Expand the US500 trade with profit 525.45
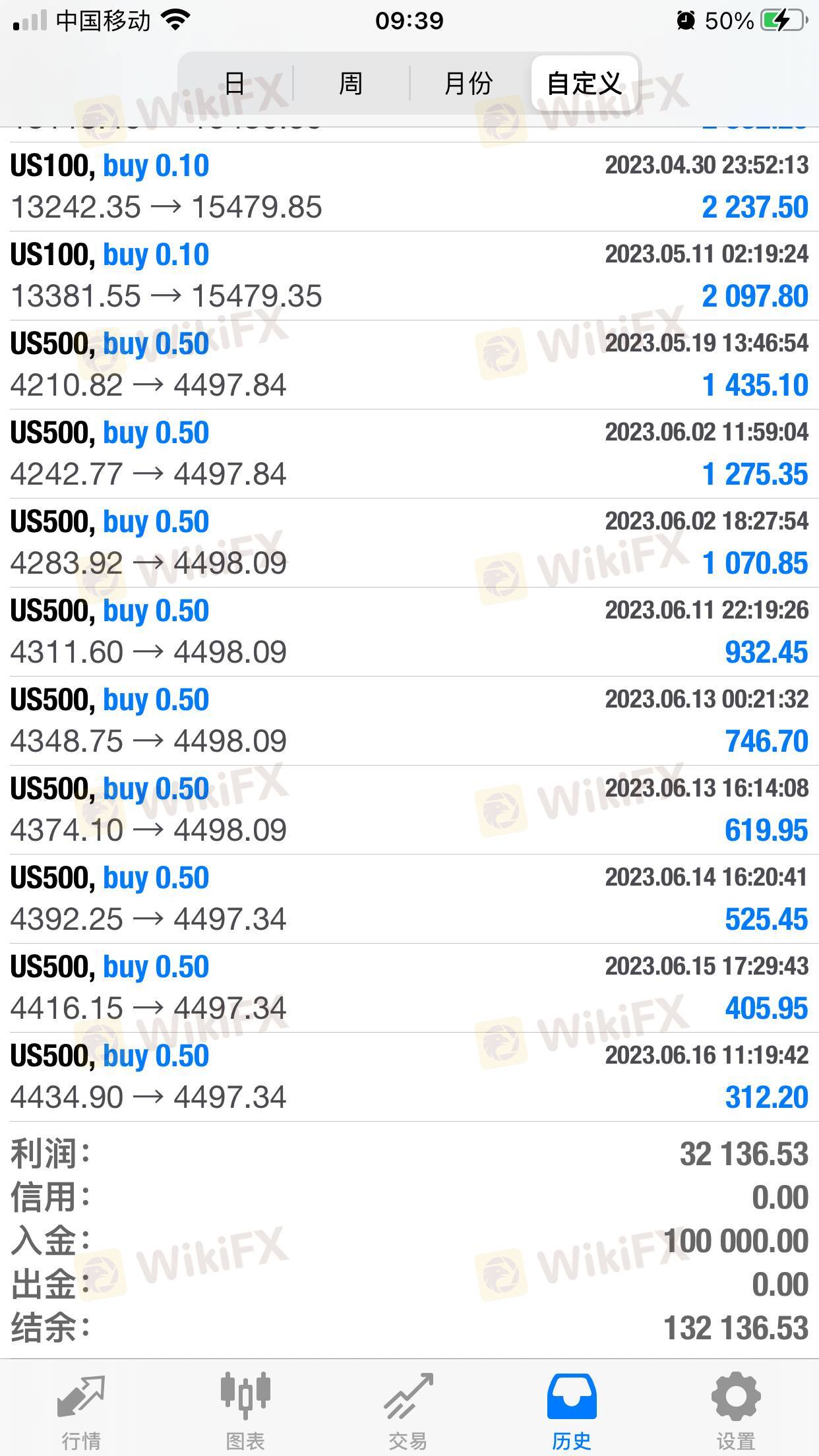Viewport: 819px width, 1456px height. tap(409, 899)
